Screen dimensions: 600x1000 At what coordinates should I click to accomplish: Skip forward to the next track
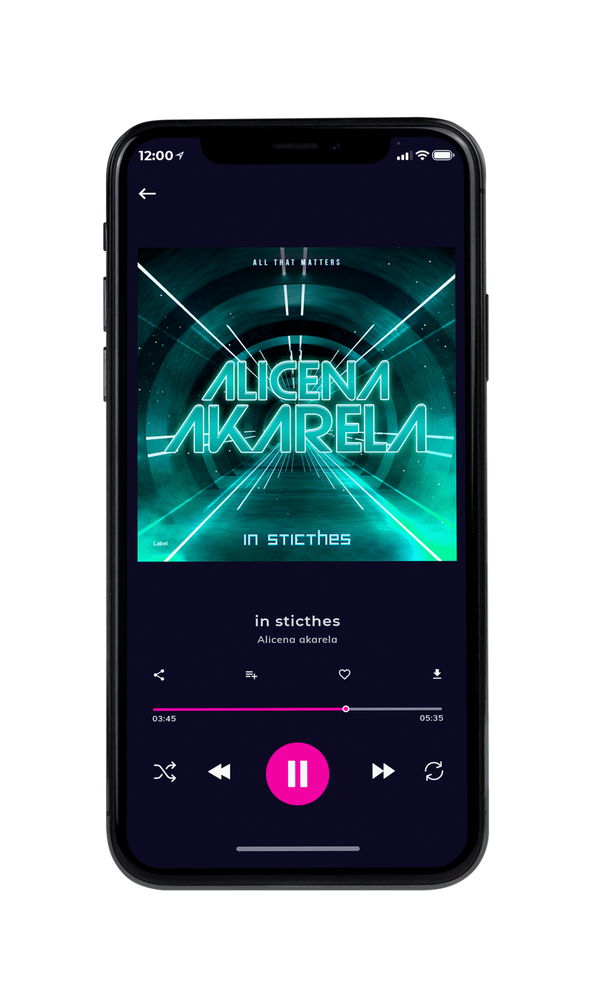click(x=383, y=771)
